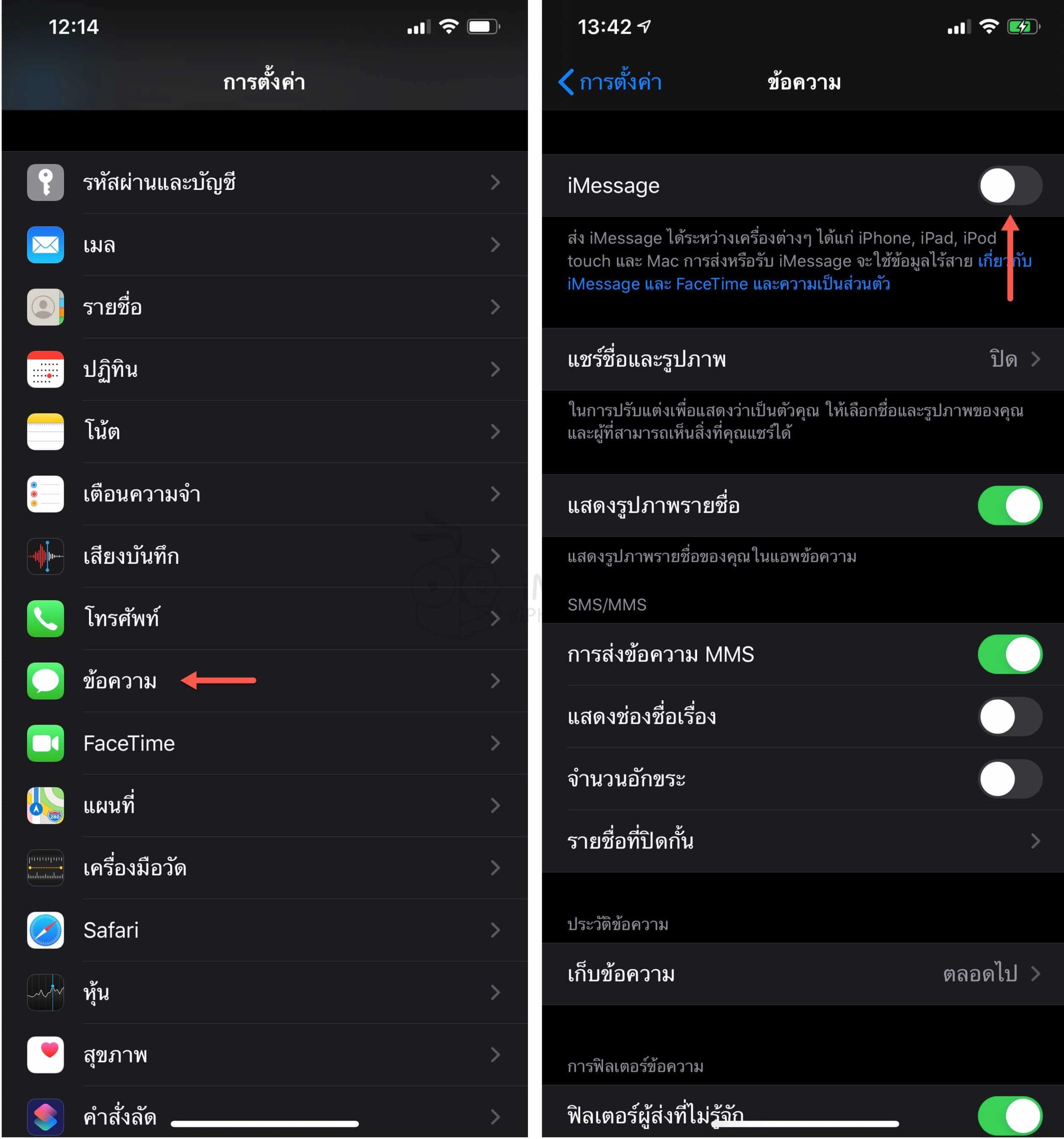This screenshot has height=1139, width=1064.
Task: Open the iMessage and FaceTime privacy link
Action: pyautogui.click(x=727, y=284)
